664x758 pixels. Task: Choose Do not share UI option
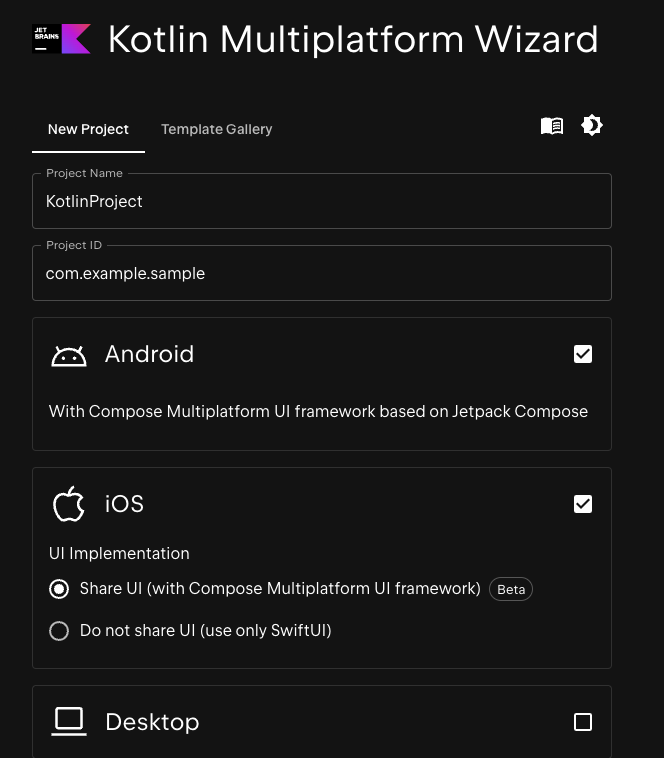(59, 631)
